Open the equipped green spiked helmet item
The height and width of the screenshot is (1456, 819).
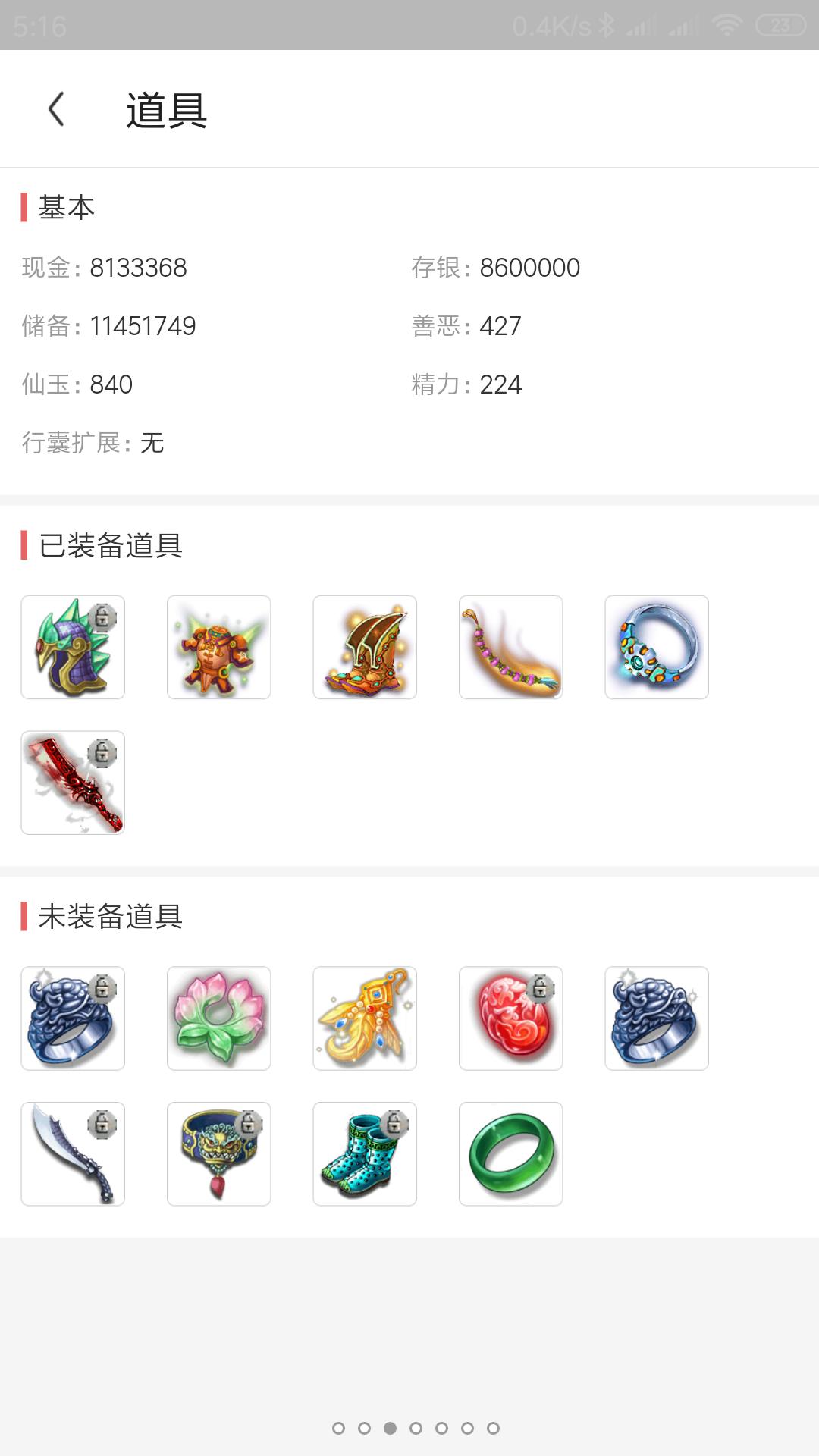click(73, 647)
